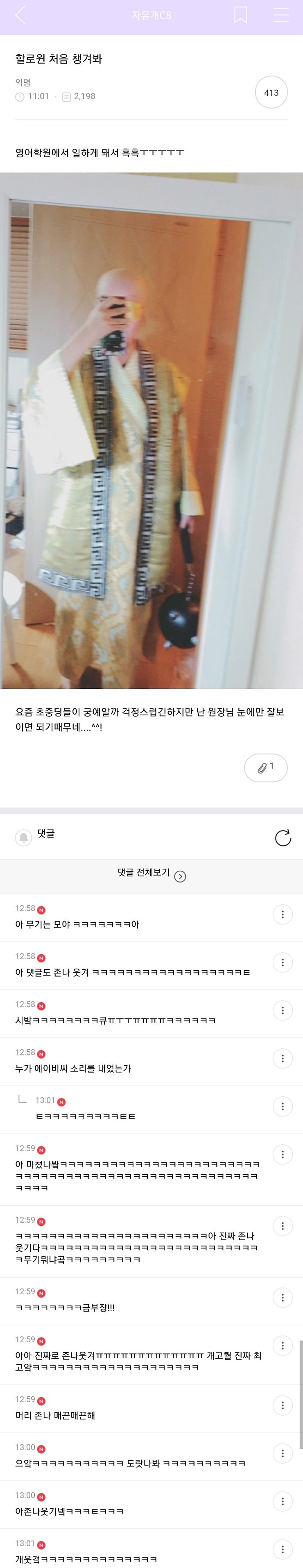Open options for comment '머리 존나 매끈매끈해'
The image size is (303, 1568).
pos(282,1405)
